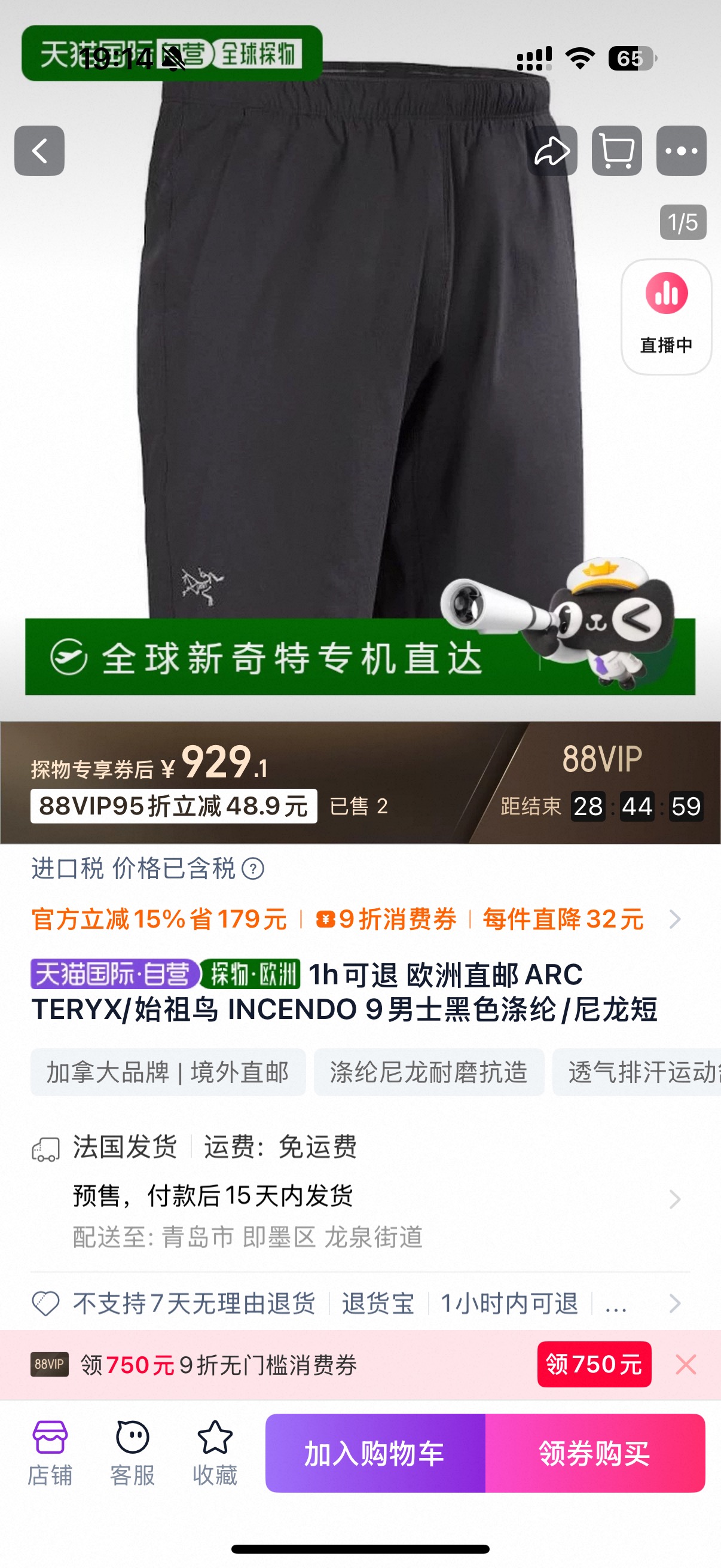This screenshot has height=1568, width=721.
Task: Open the three-dot overflow menu
Action: [x=681, y=151]
